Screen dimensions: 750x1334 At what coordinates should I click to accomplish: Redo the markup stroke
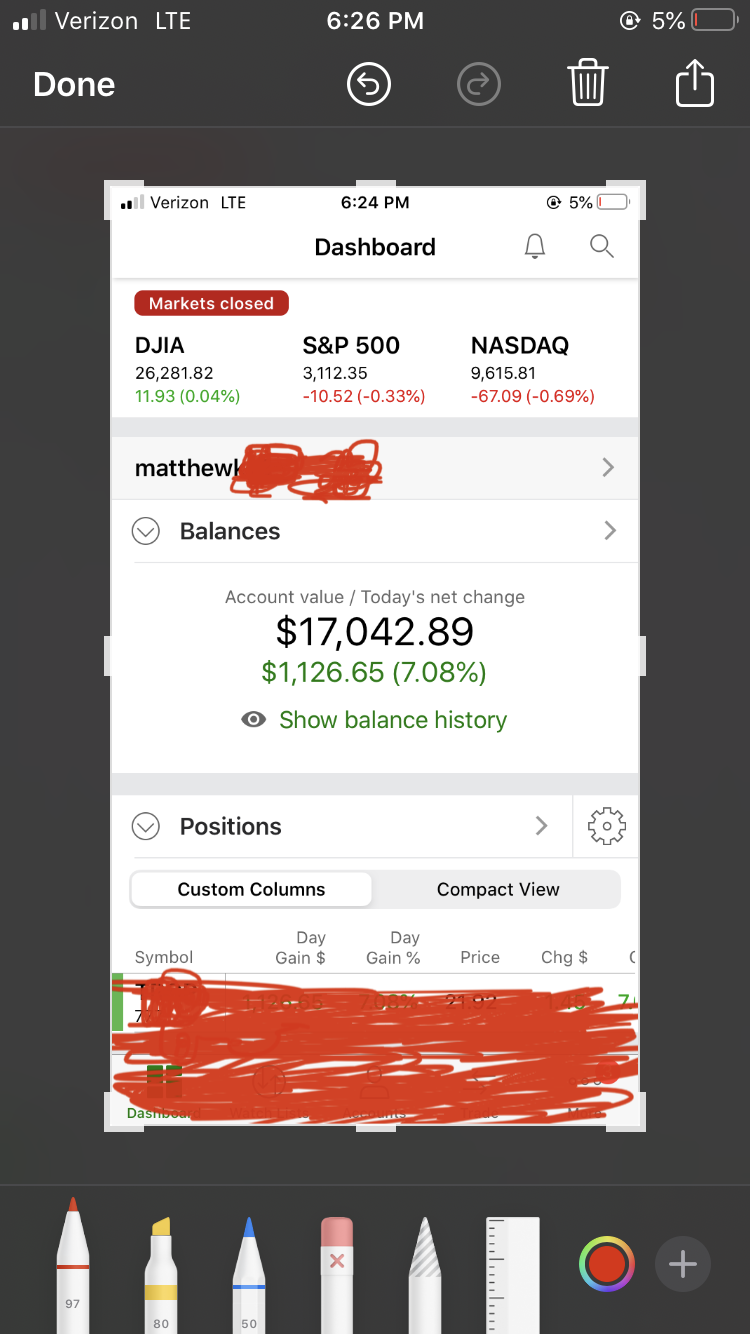[x=478, y=85]
